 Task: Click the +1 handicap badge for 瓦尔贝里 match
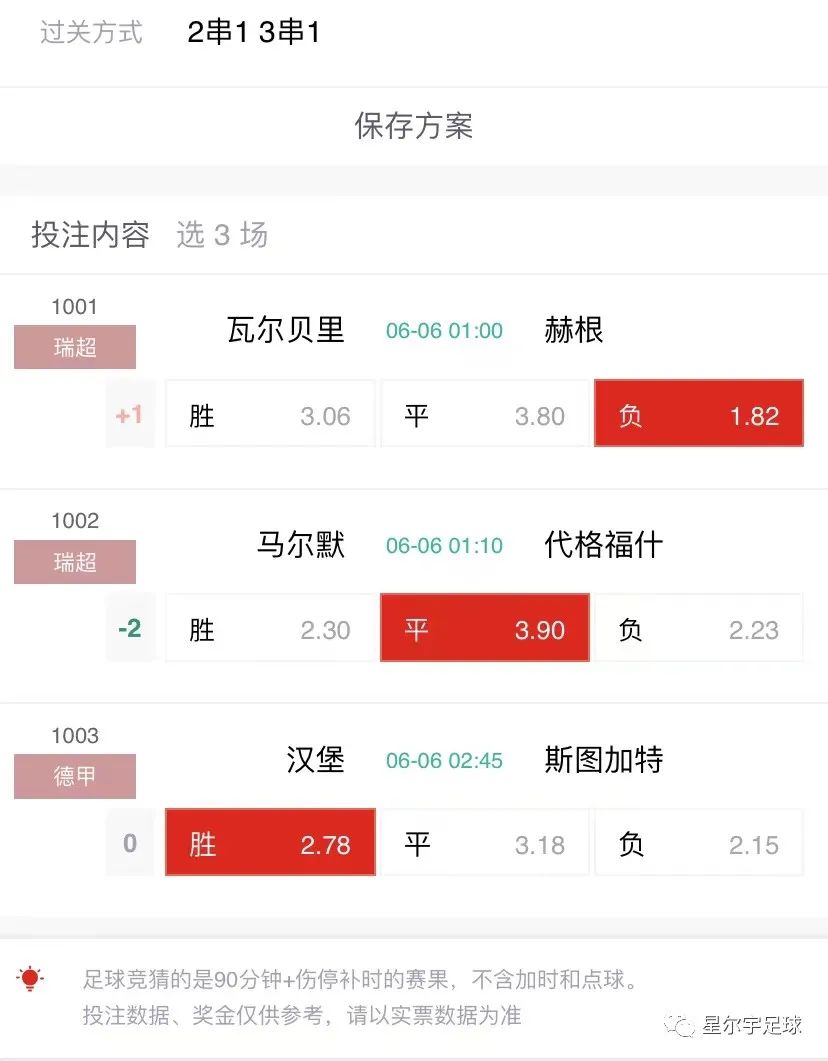(x=129, y=413)
